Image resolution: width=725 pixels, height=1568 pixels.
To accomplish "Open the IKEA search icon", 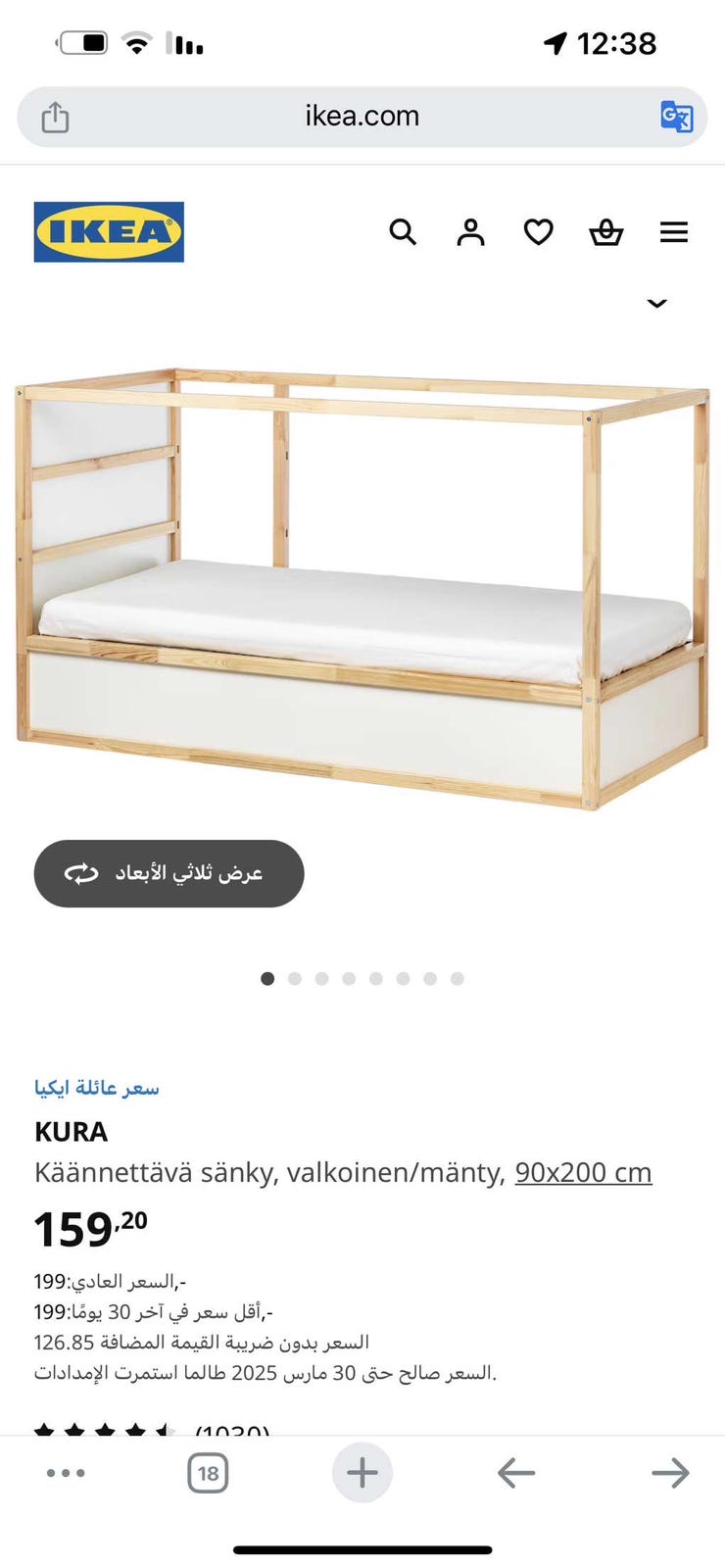I will [x=403, y=232].
